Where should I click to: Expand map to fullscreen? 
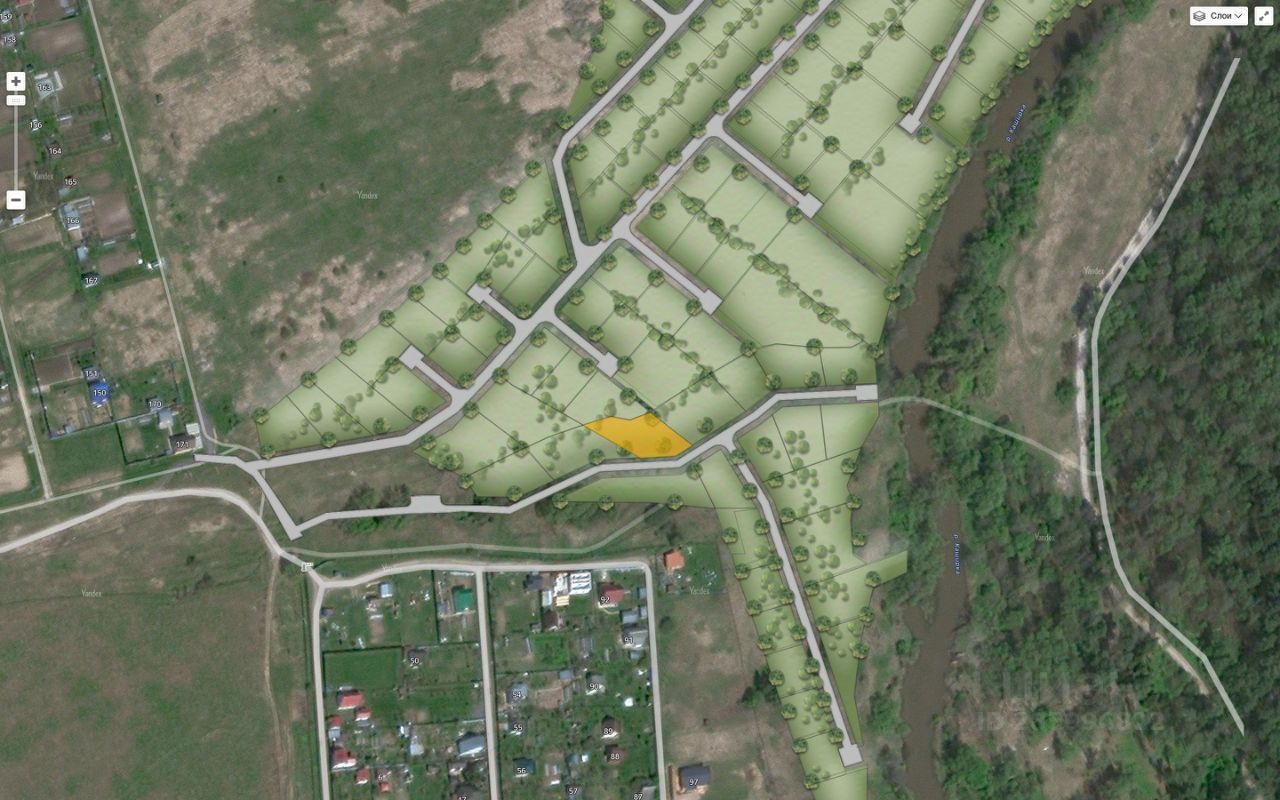1265,16
